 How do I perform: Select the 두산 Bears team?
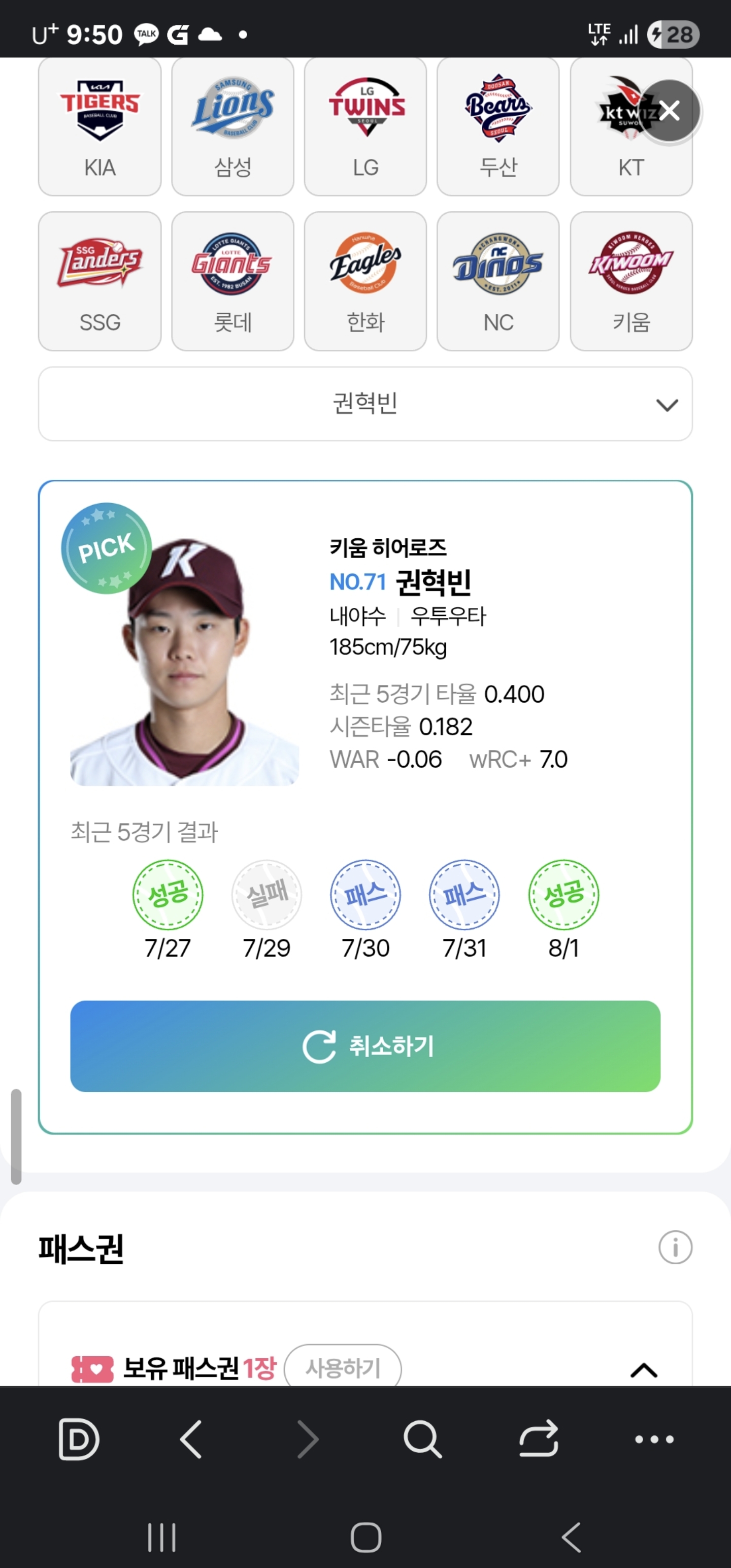[498, 126]
